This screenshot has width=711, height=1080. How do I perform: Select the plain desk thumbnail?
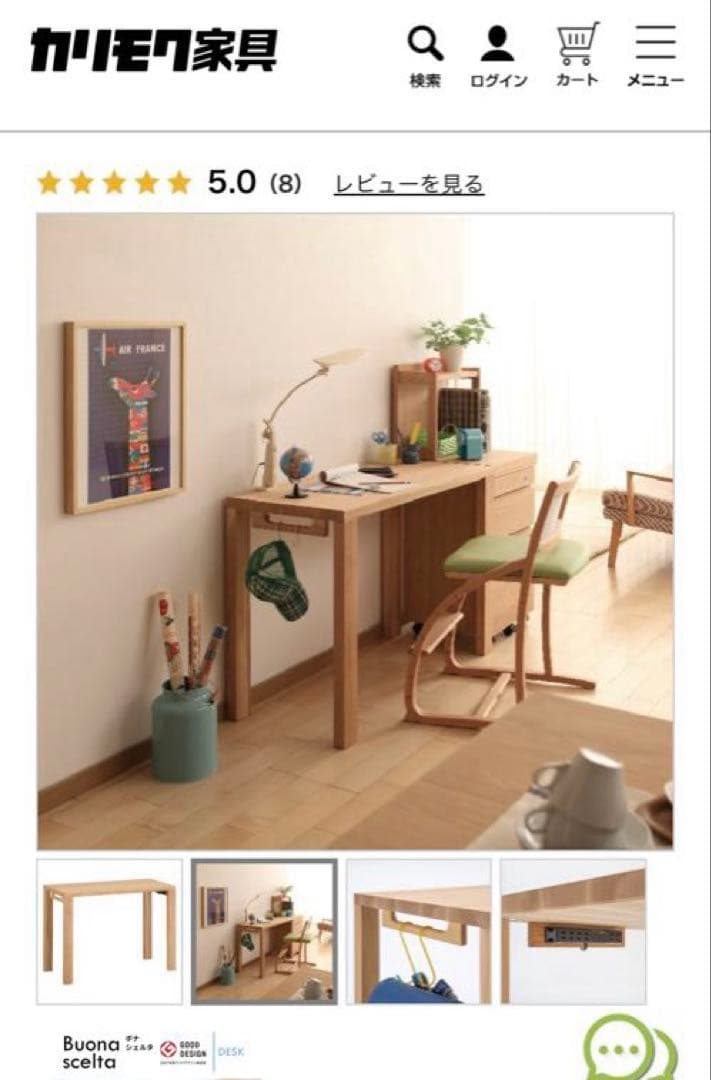pyautogui.click(x=110, y=931)
